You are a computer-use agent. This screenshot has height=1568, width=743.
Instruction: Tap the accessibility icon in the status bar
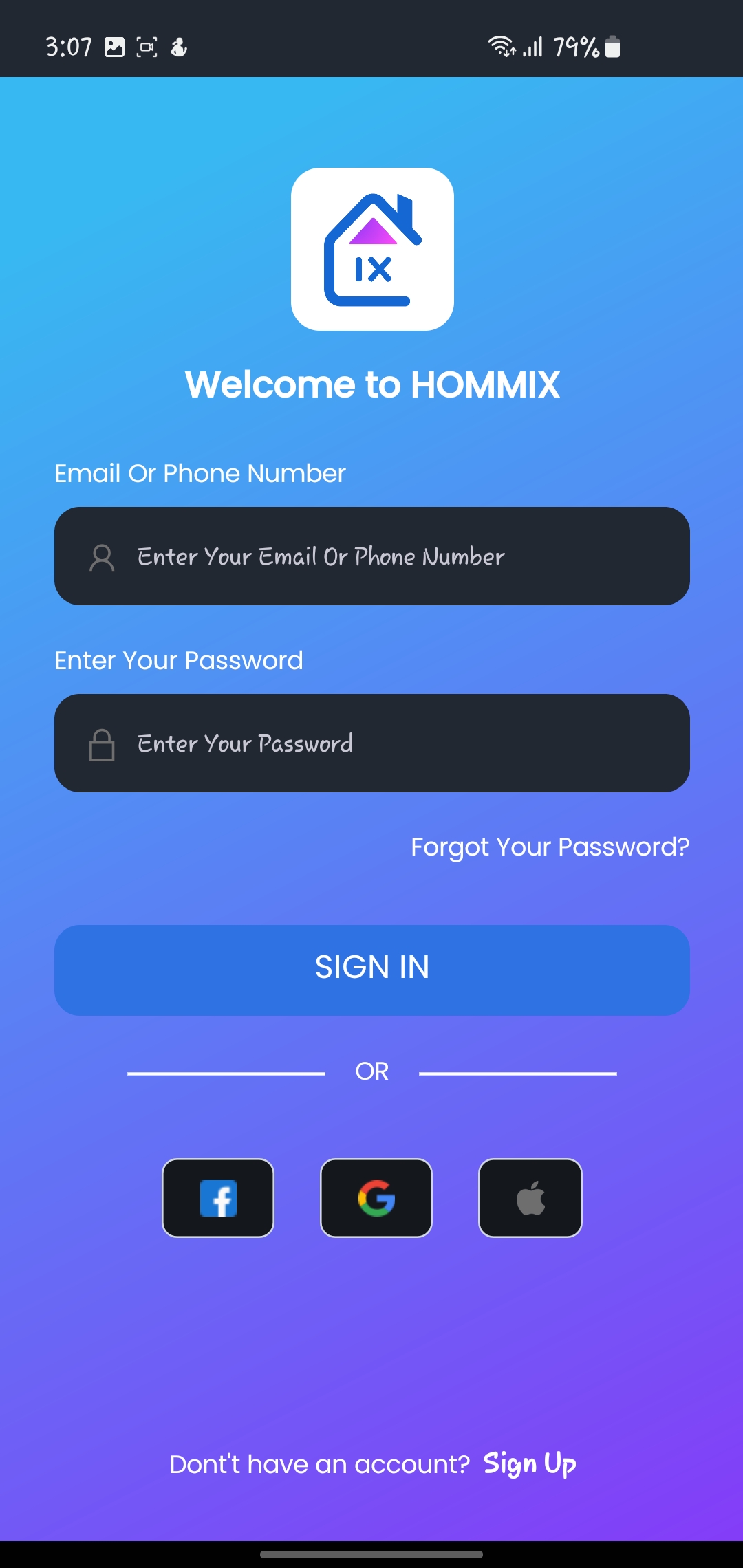coord(180,48)
